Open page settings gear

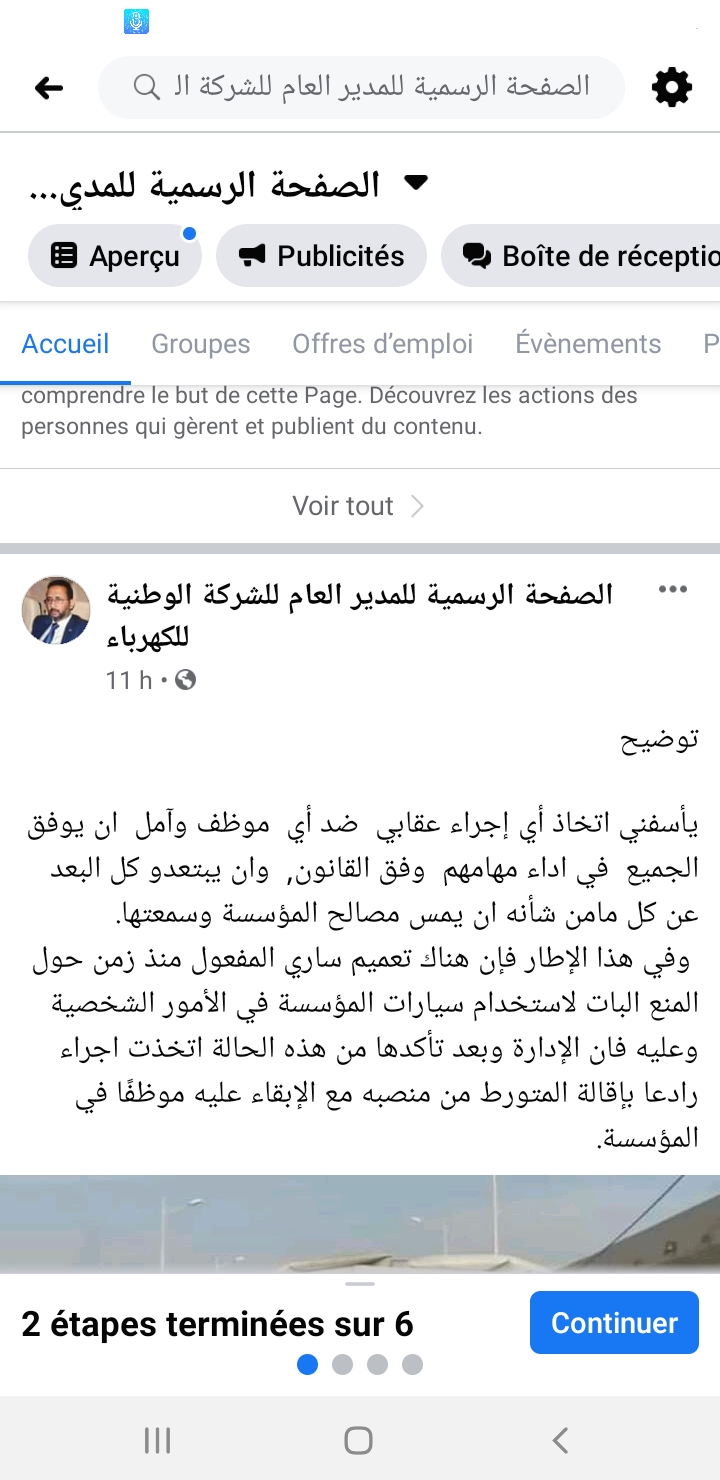[672, 88]
